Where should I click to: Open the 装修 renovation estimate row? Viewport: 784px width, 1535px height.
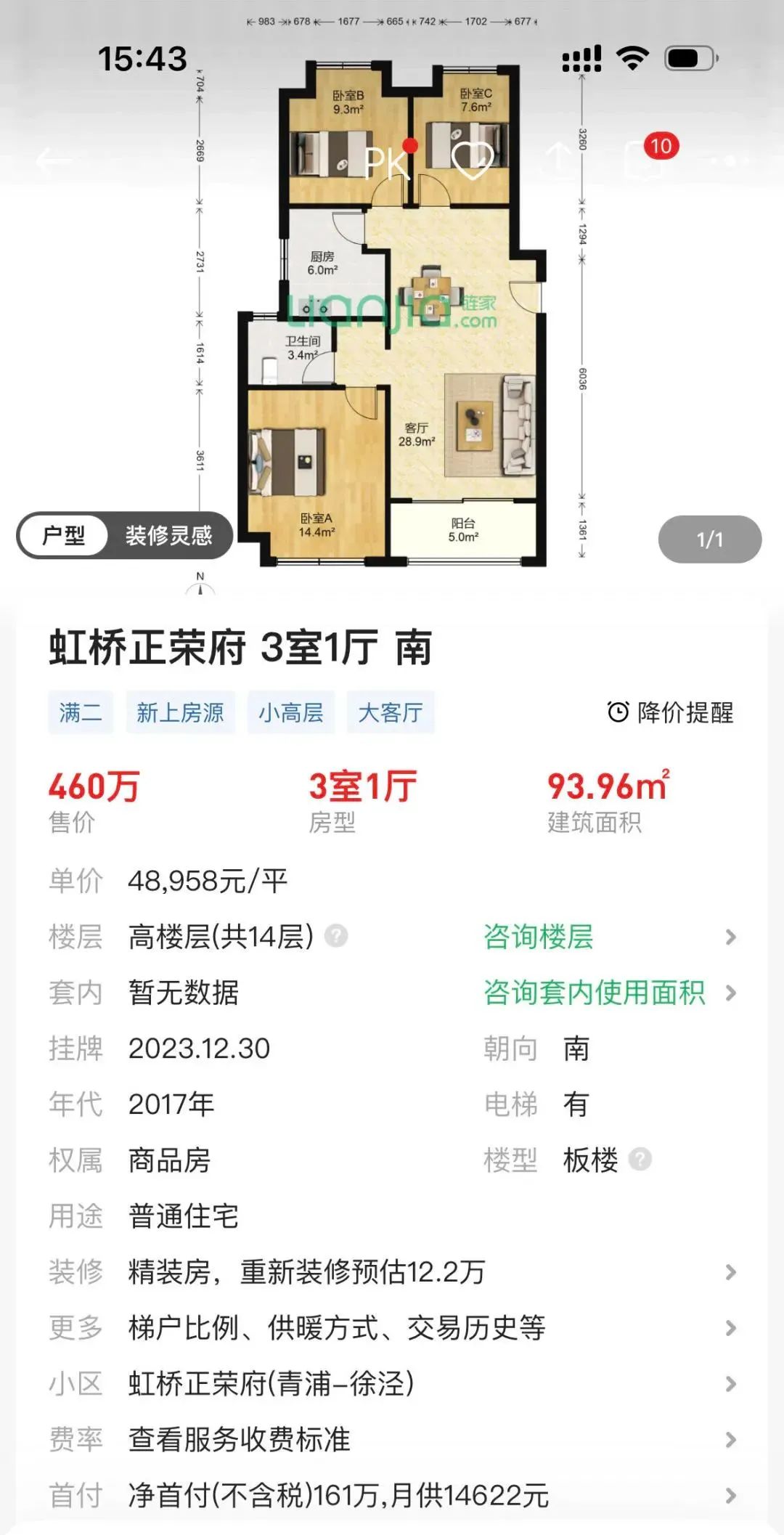click(392, 1272)
